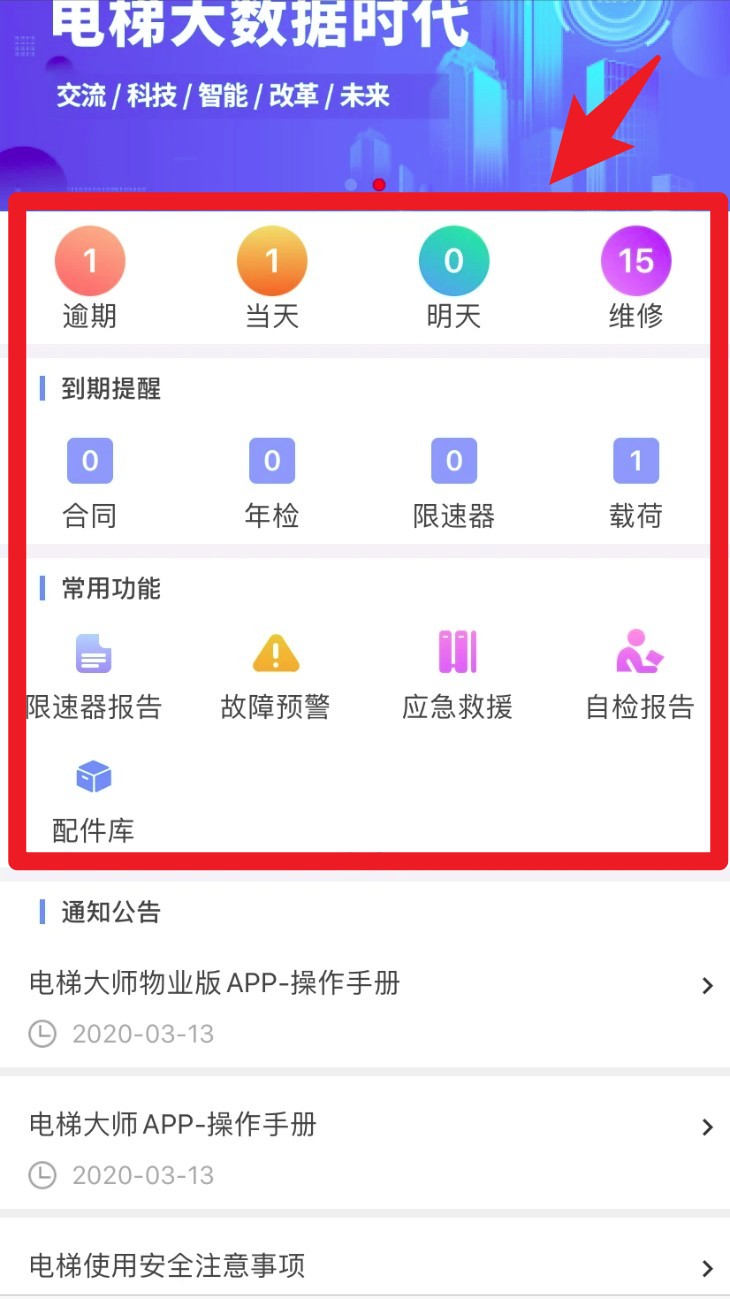Open the 配件库 parts library icon
Image resolution: width=730 pixels, height=1299 pixels.
coord(92,776)
